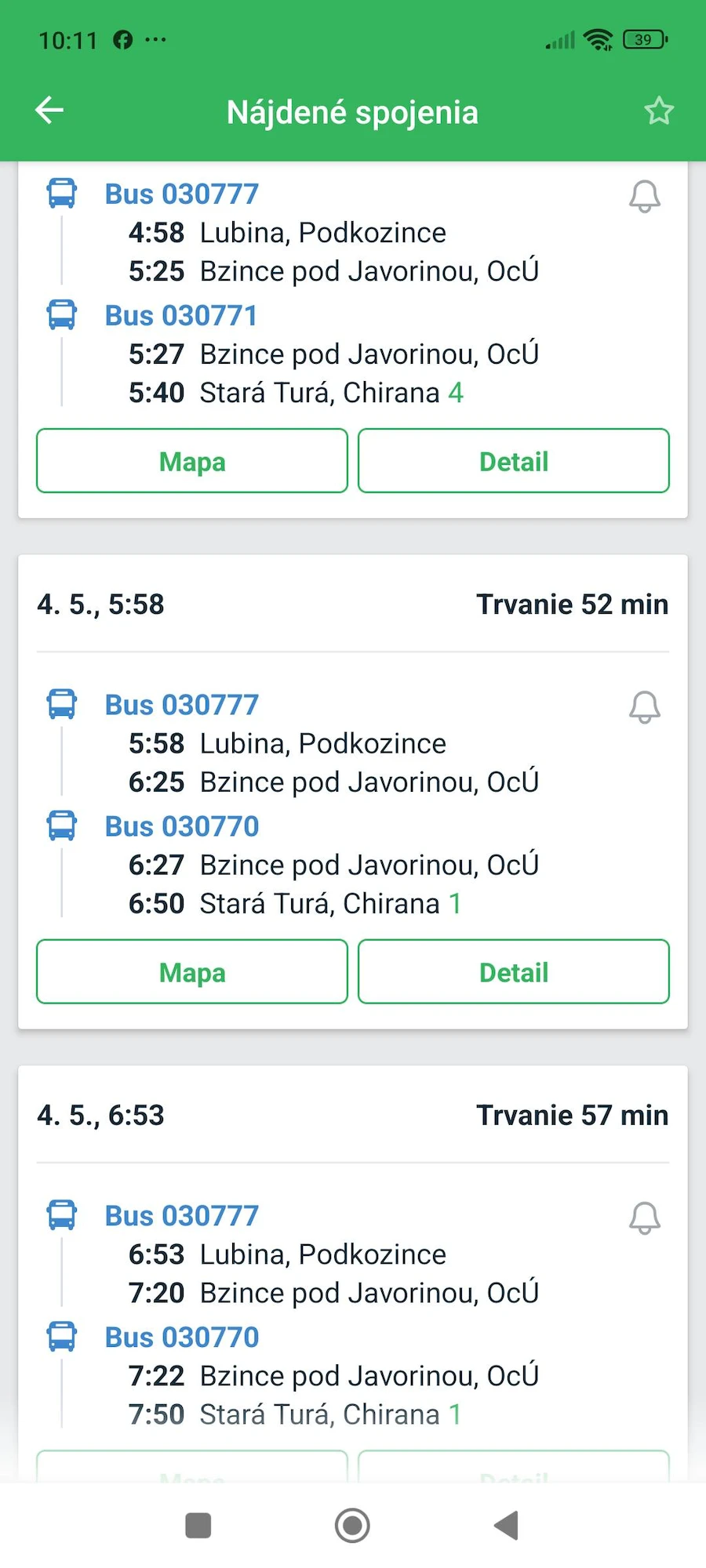
Task: Open the 4. 5., 5:58 connection card
Action: [x=353, y=604]
